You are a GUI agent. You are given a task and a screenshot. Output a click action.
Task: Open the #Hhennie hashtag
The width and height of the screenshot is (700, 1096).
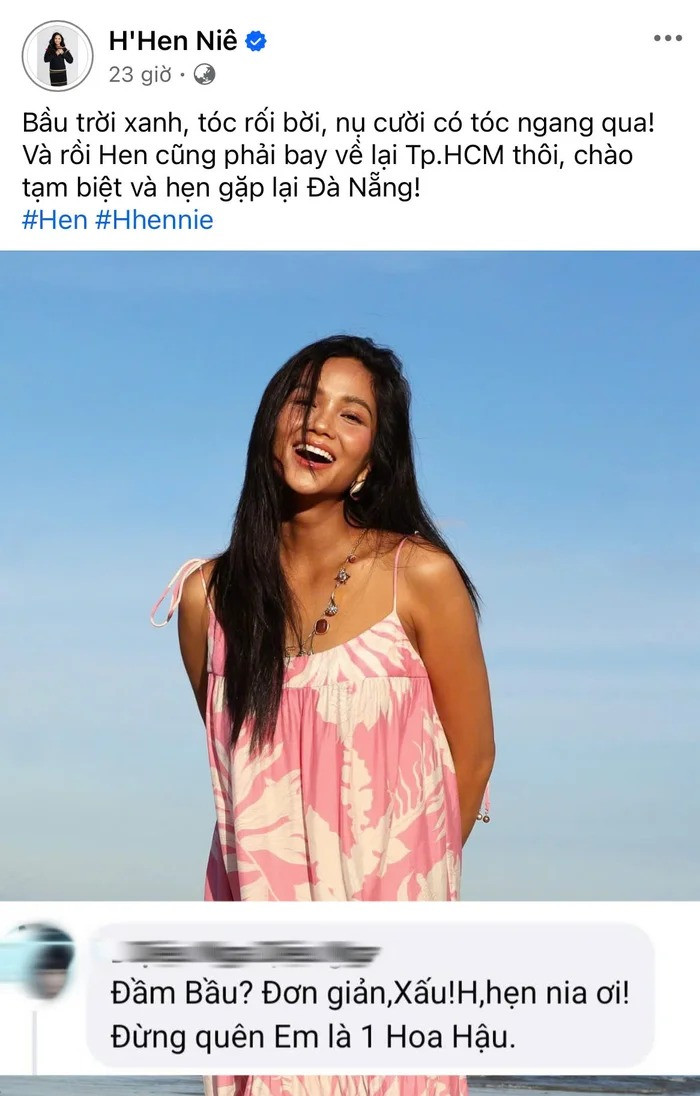click(154, 220)
